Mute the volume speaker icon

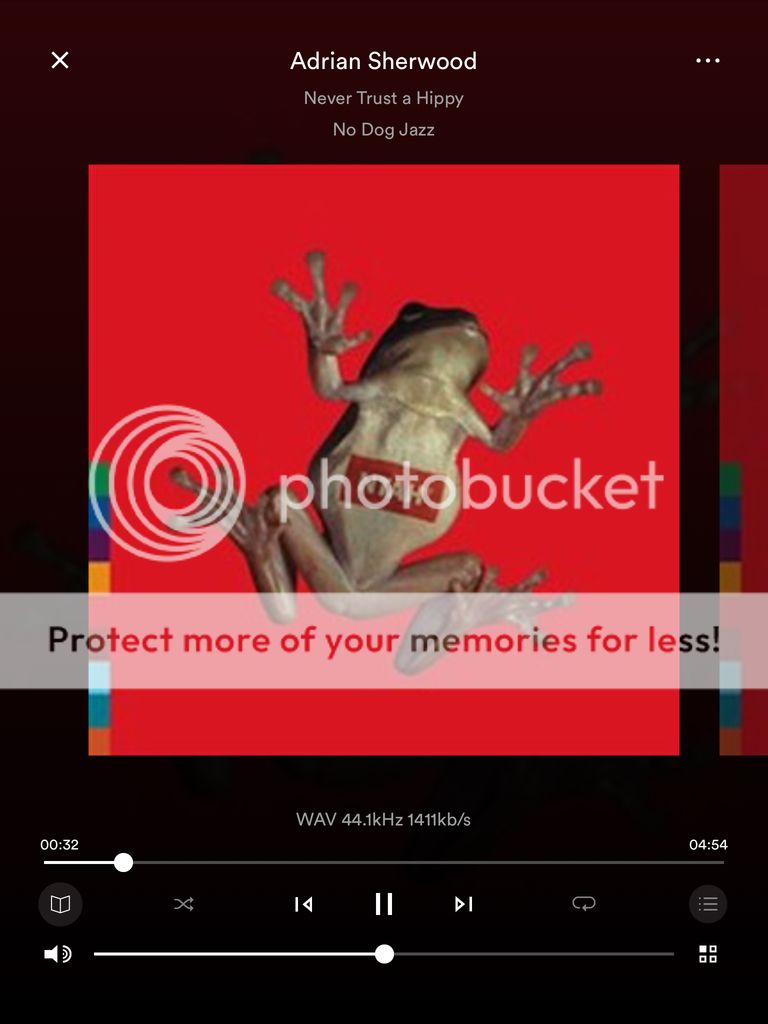[x=58, y=954]
